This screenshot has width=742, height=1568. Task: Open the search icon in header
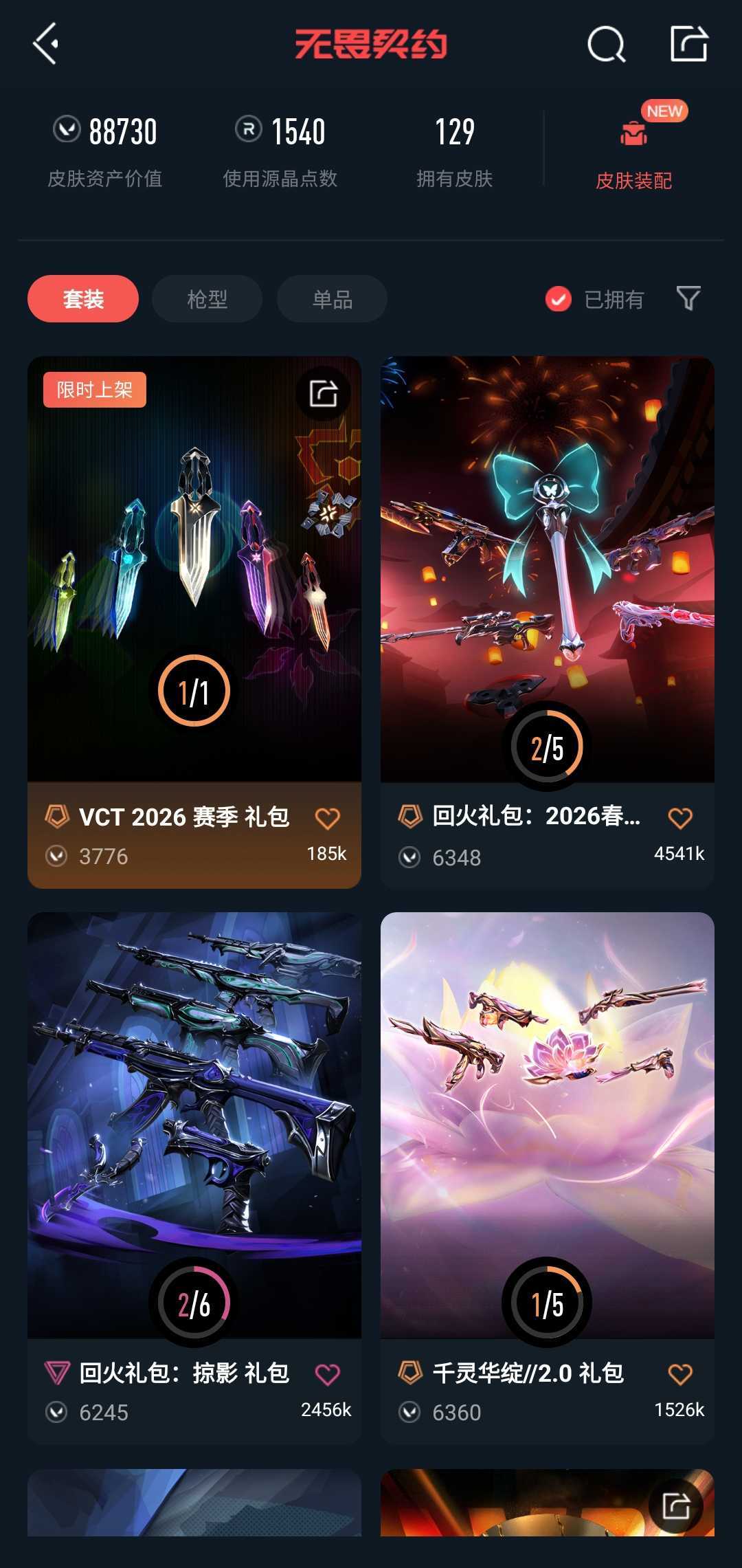tap(606, 45)
